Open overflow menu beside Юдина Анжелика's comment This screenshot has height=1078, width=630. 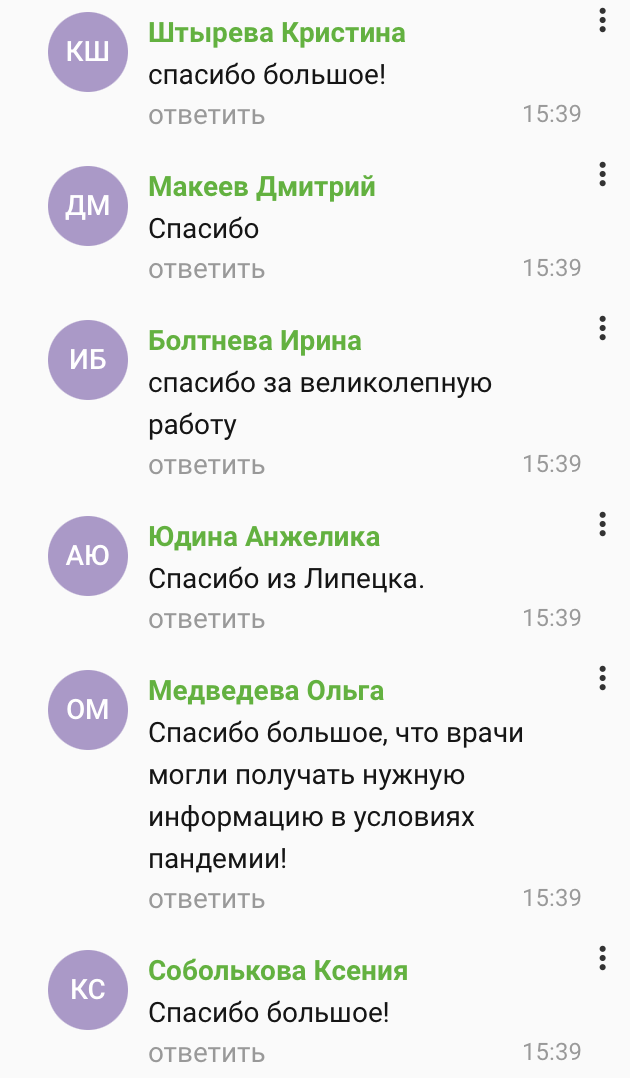click(x=602, y=524)
